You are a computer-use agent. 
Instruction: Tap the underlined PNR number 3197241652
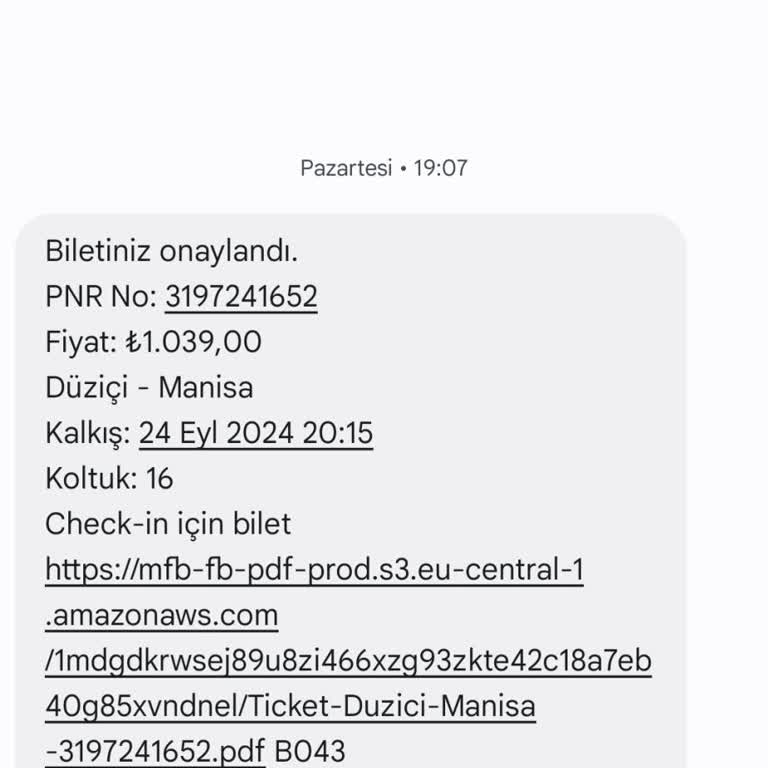[x=241, y=297]
